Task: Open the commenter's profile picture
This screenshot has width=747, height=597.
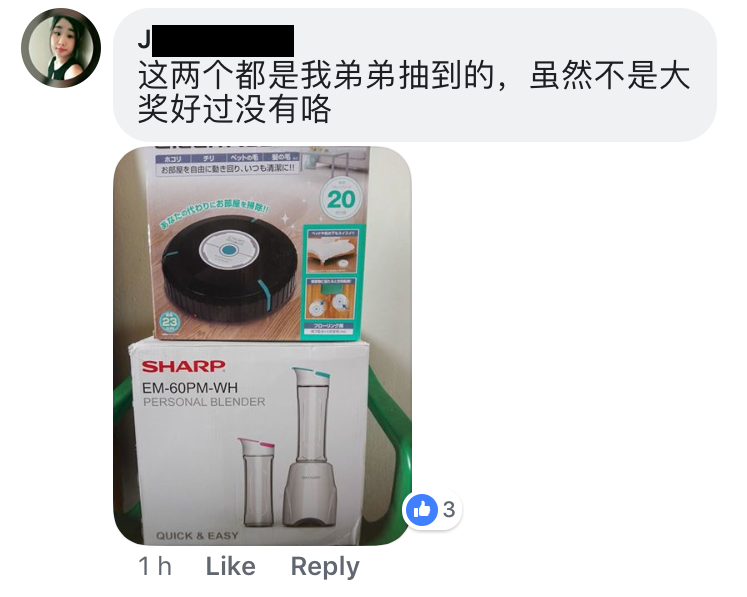Action: 61,48
